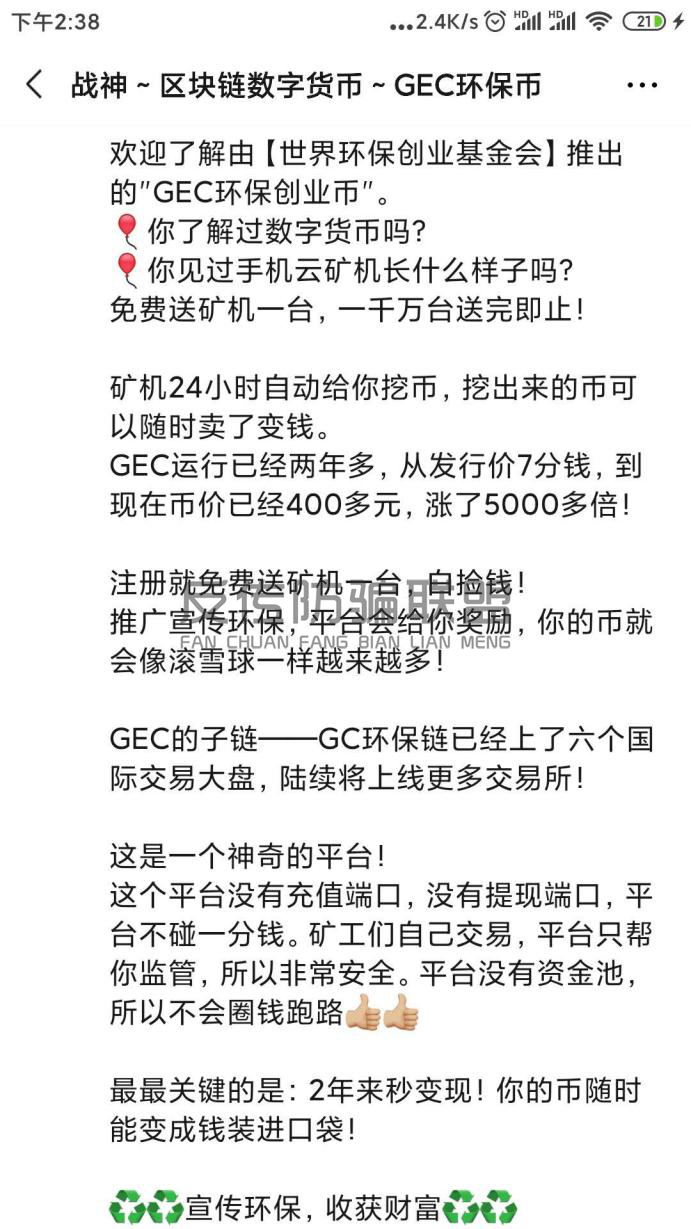Go back using the arrow icon
Image resolution: width=691 pixels, height=1229 pixels.
[x=35, y=85]
